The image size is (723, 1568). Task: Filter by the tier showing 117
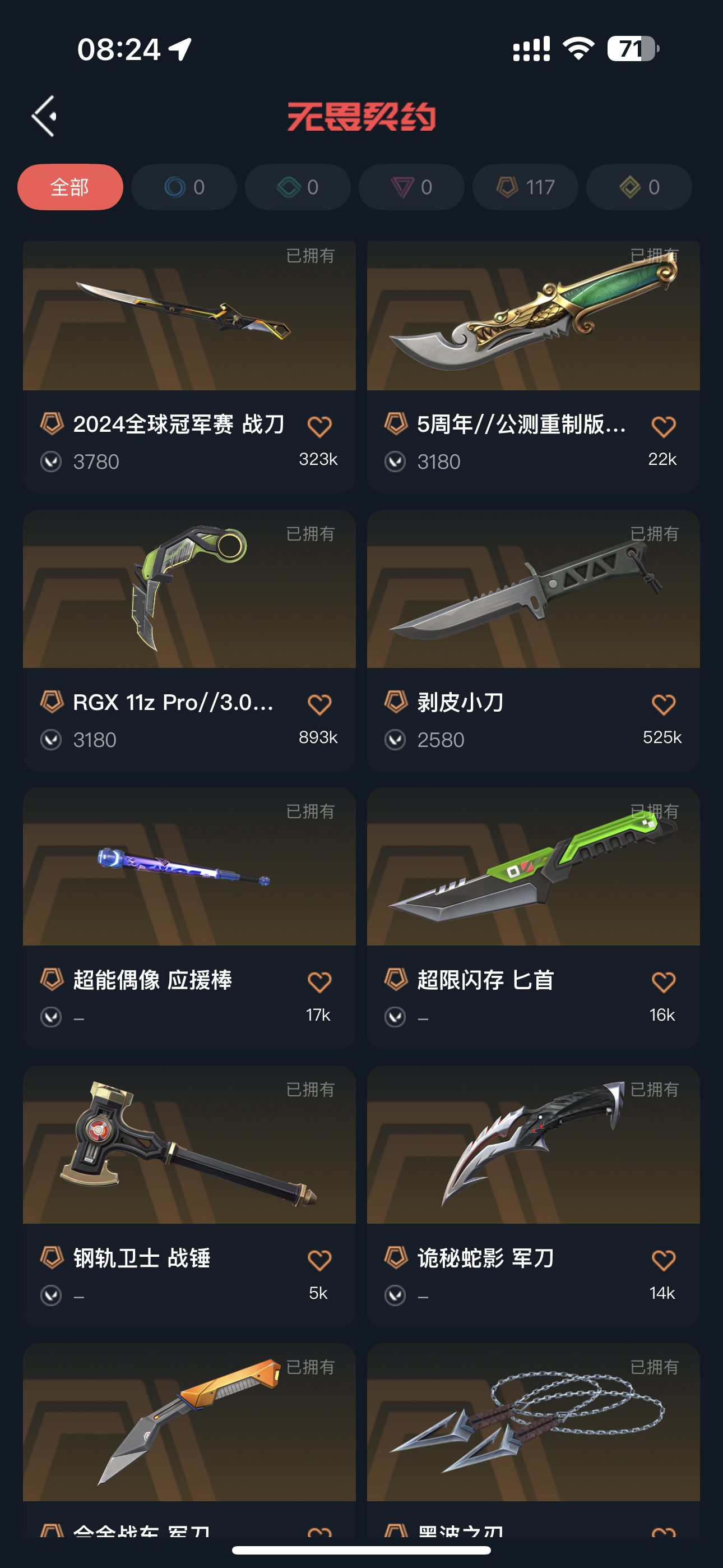(525, 187)
